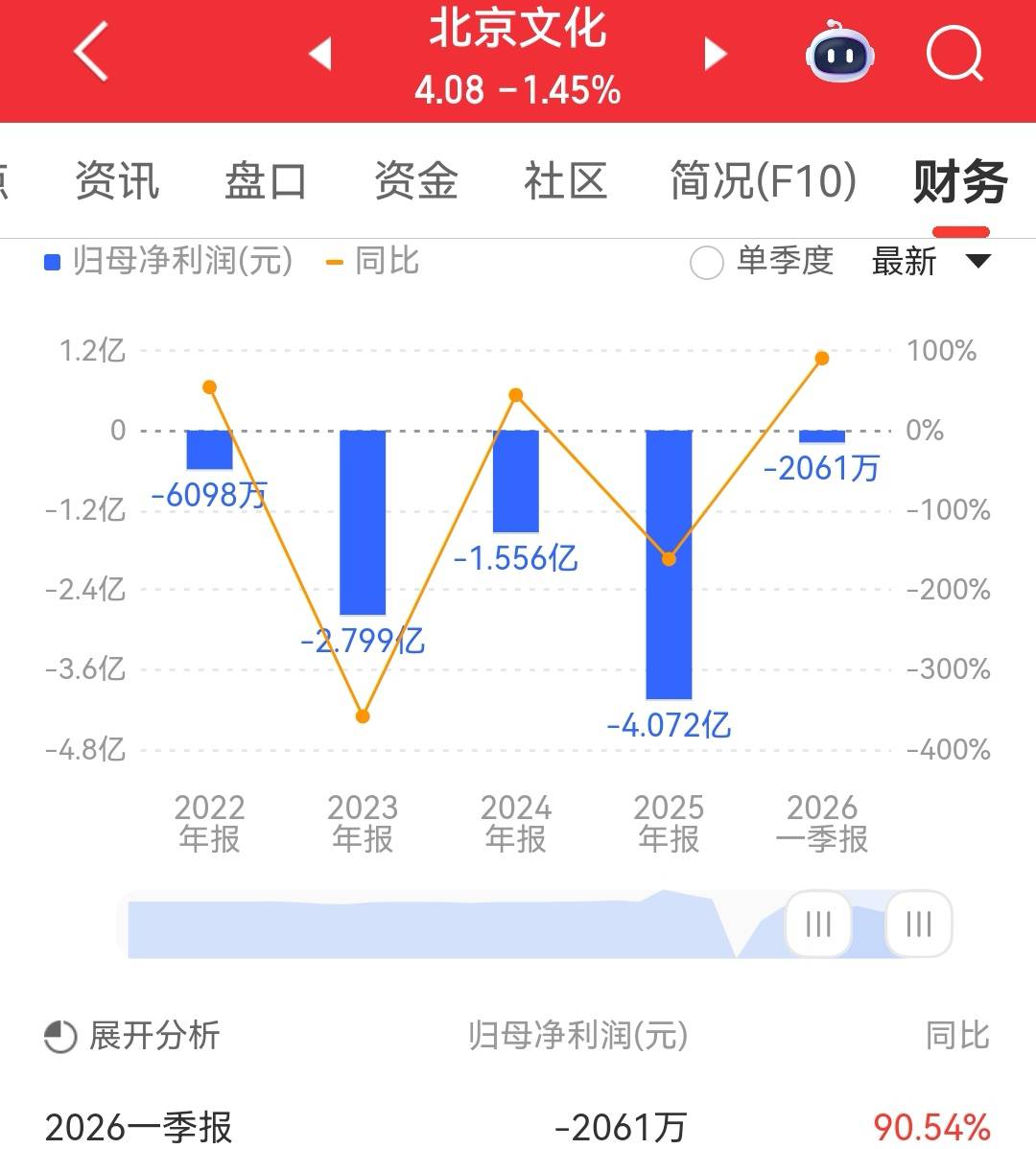1036x1149 pixels.
Task: Switch to the next stock
Action: (715, 54)
